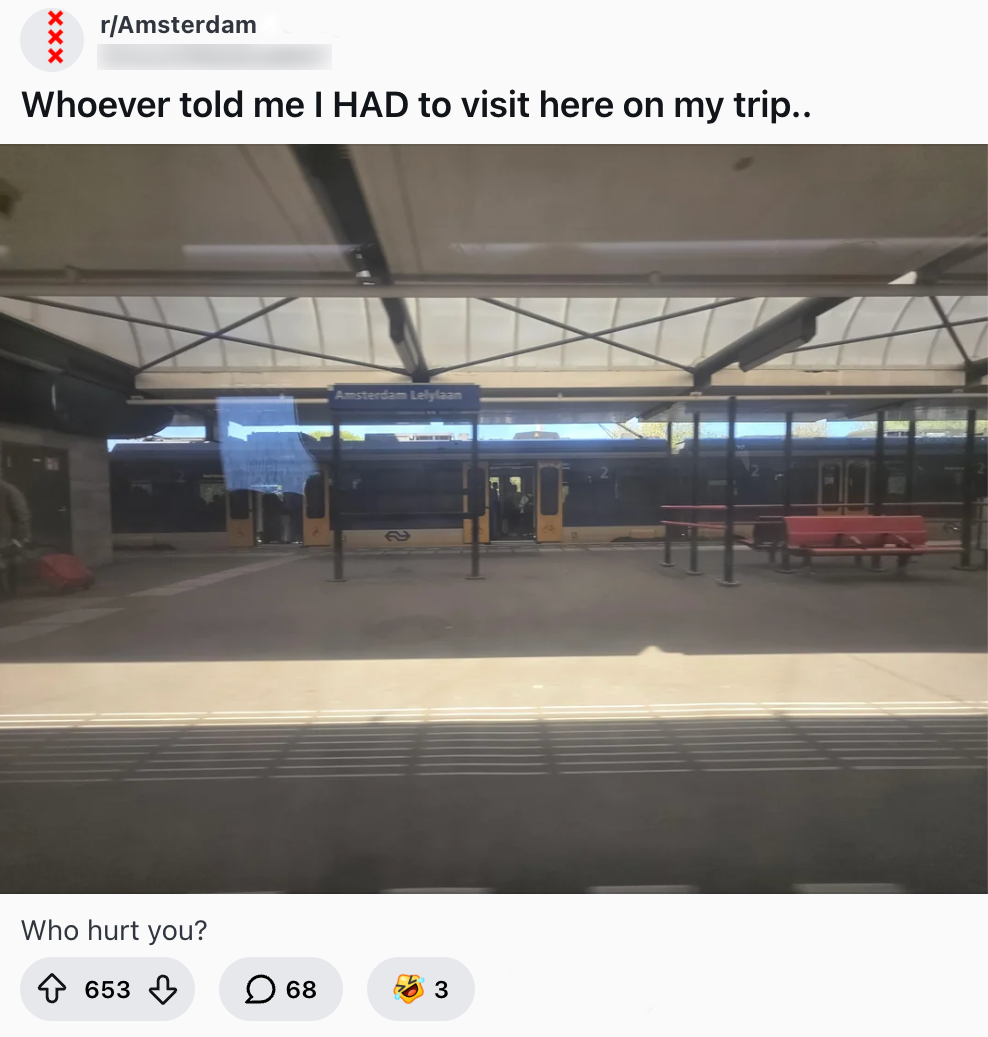Viewport: 988px width, 1037px height.
Task: Open the 68 comments
Action: click(x=281, y=989)
